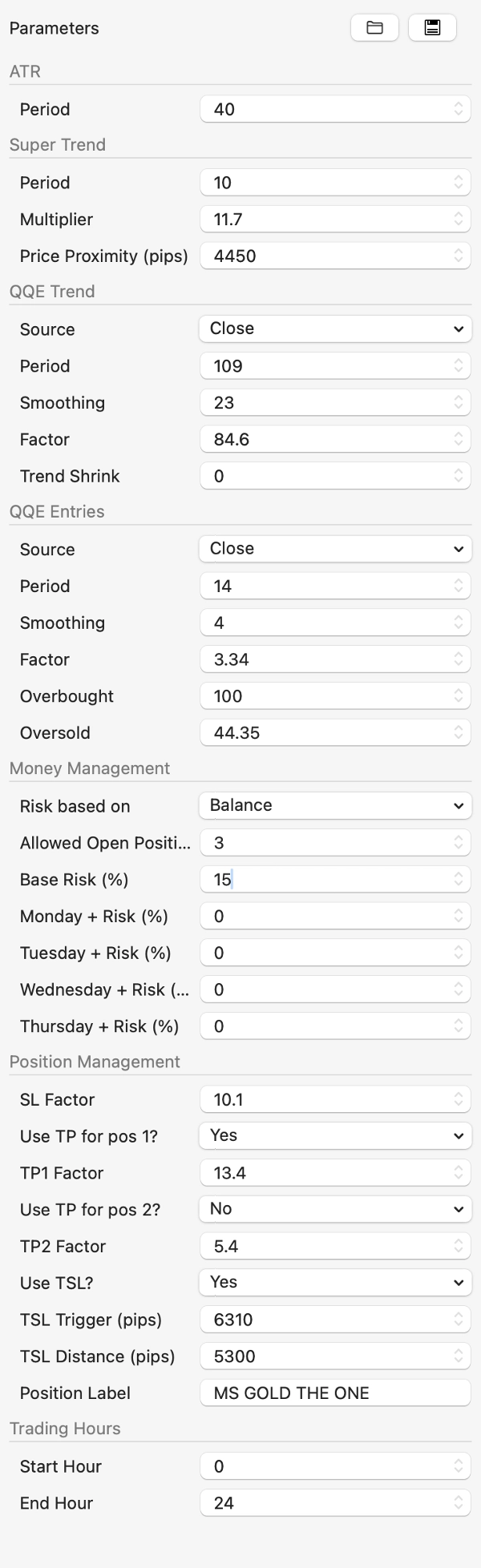Viewport: 481px width, 1568px height.
Task: Open the QQE Trend Source dropdown
Action: 335,329
